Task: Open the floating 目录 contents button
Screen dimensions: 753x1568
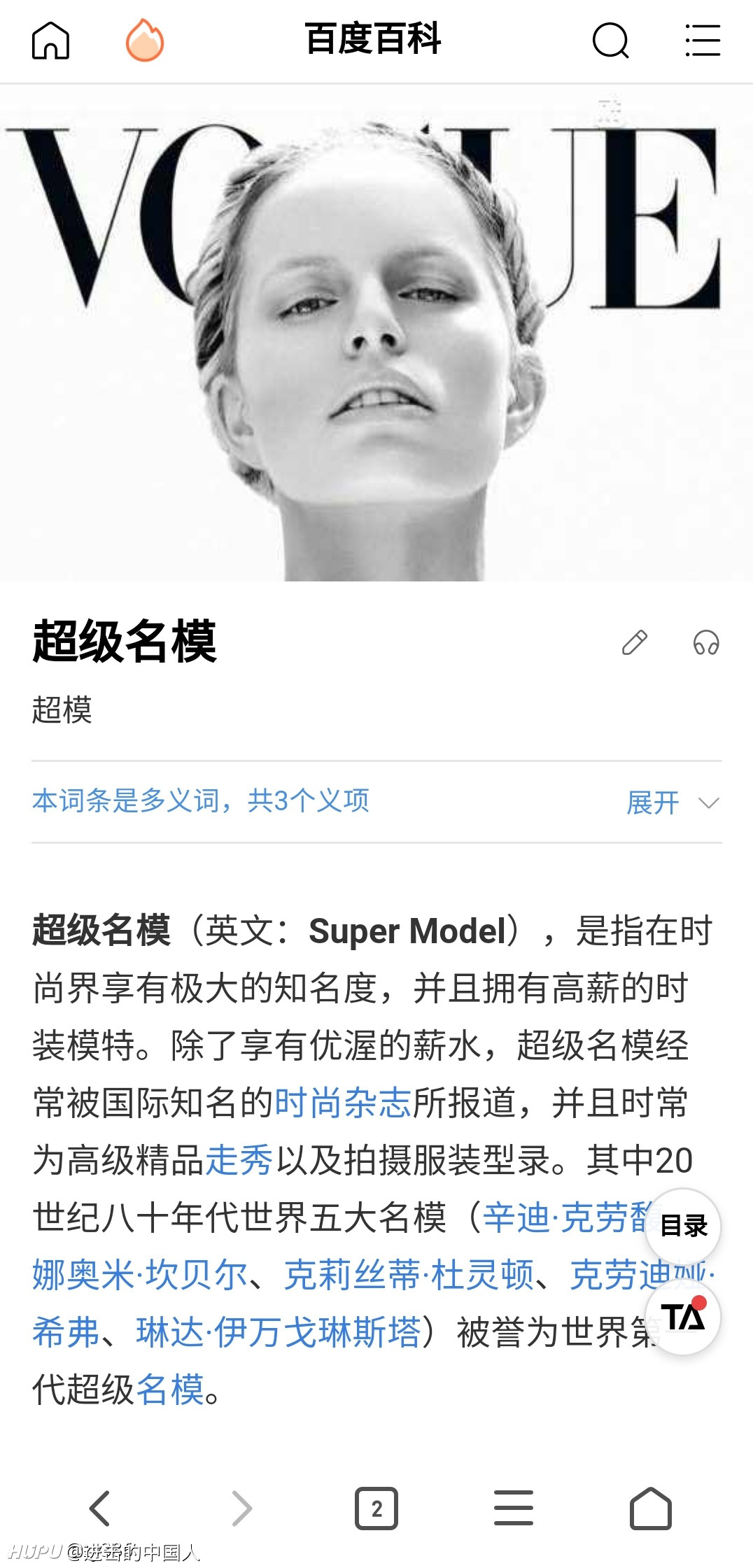Action: tap(683, 1226)
